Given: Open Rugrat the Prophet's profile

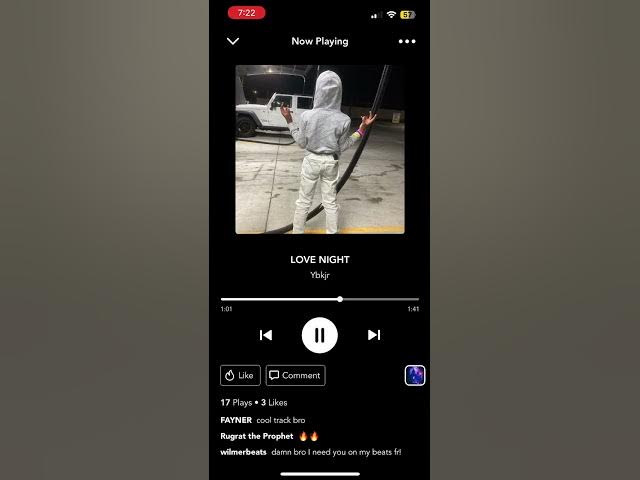Looking at the screenshot, I should tap(257, 436).
